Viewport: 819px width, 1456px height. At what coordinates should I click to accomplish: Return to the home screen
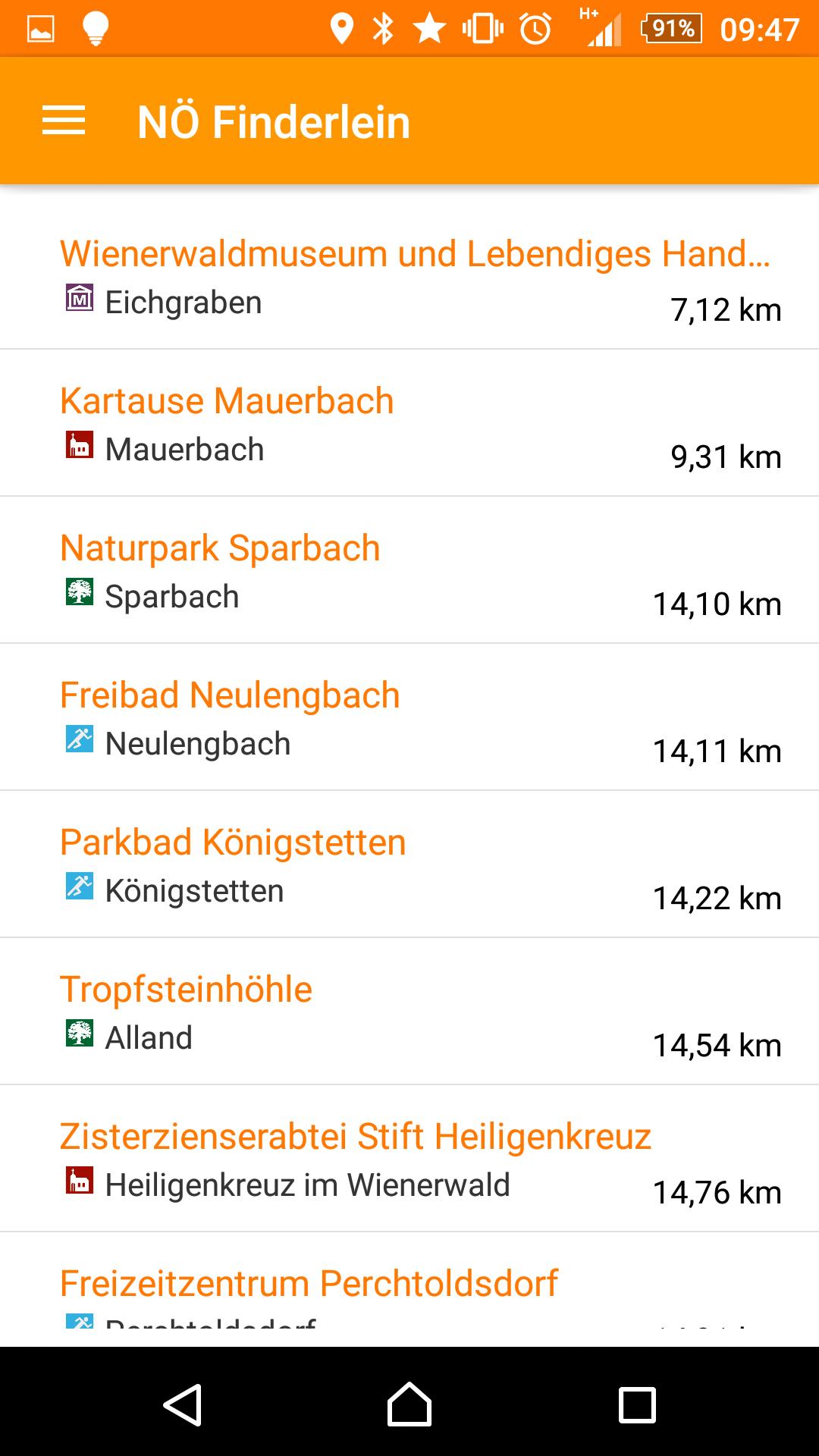click(x=409, y=1404)
